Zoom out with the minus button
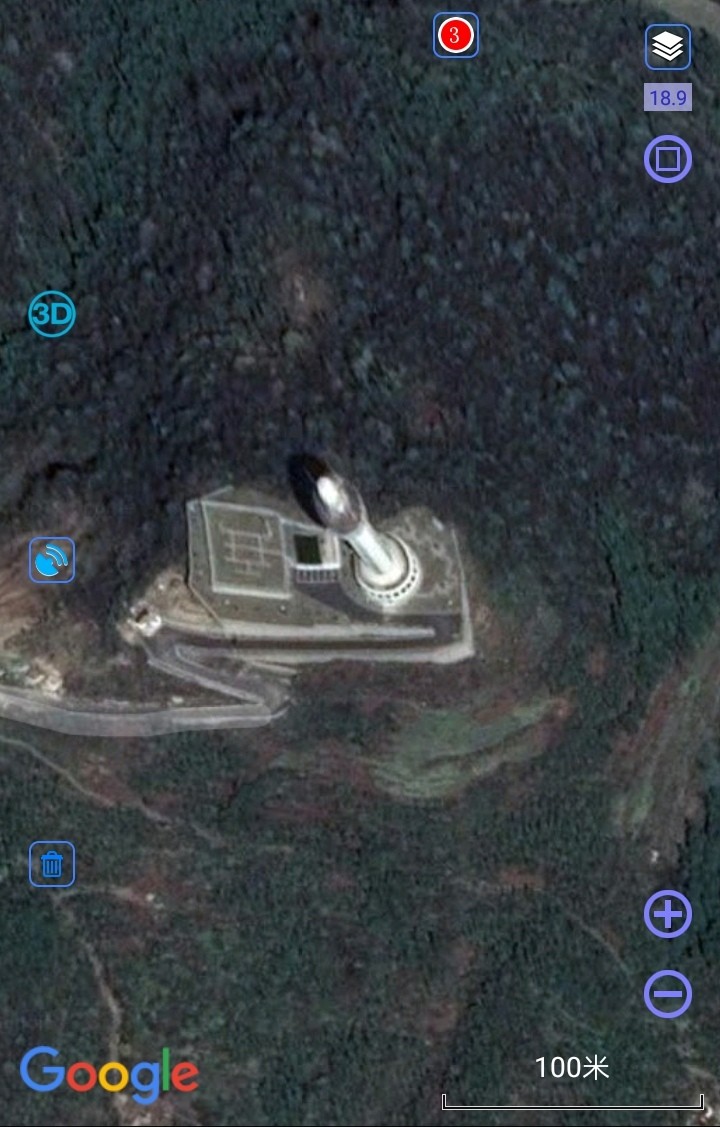This screenshot has height=1127, width=720. [667, 994]
